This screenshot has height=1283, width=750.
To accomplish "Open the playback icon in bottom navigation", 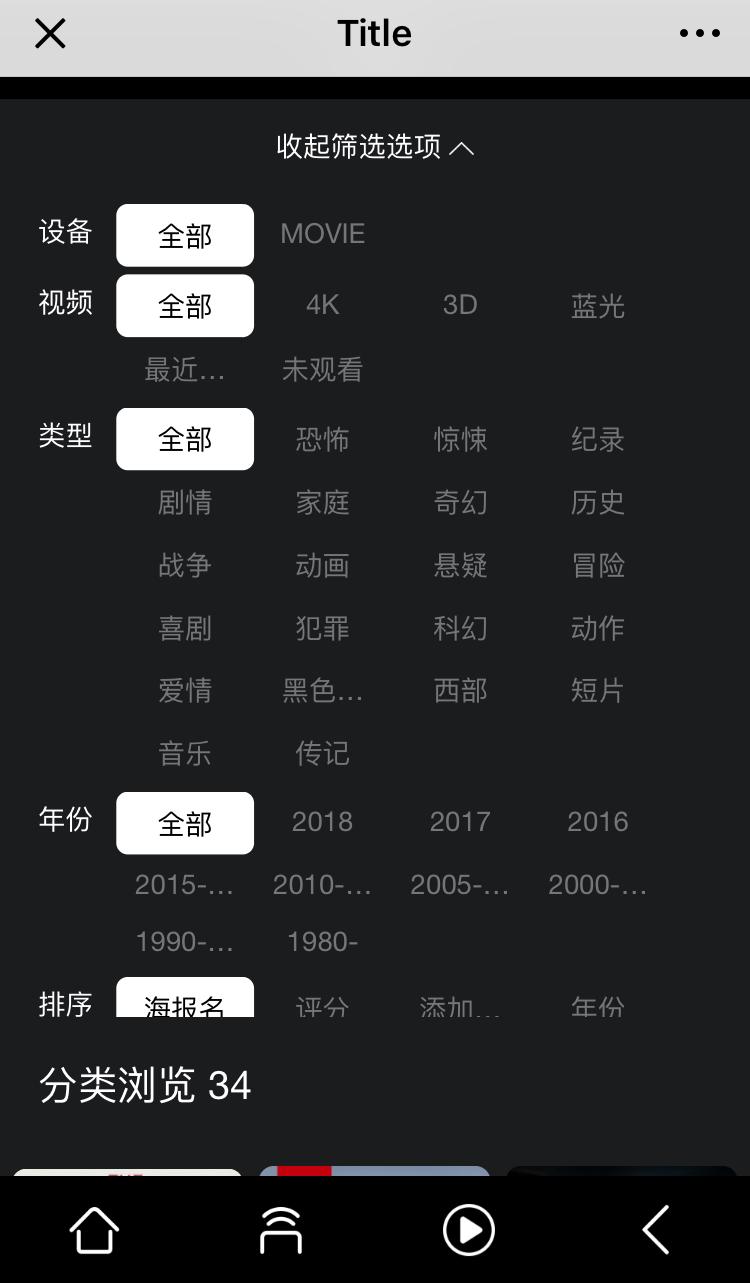I will 468,1229.
